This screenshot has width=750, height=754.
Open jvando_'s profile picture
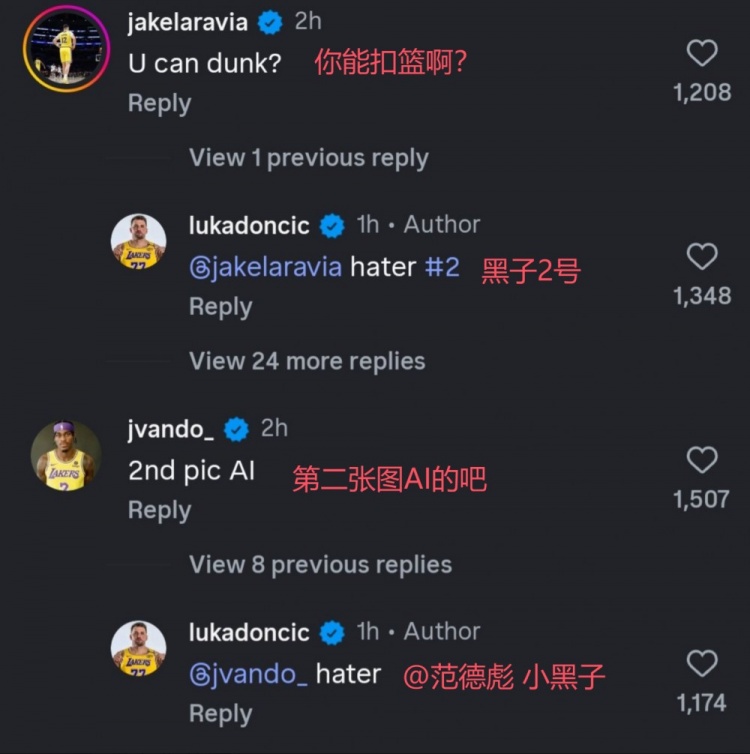click(65, 456)
